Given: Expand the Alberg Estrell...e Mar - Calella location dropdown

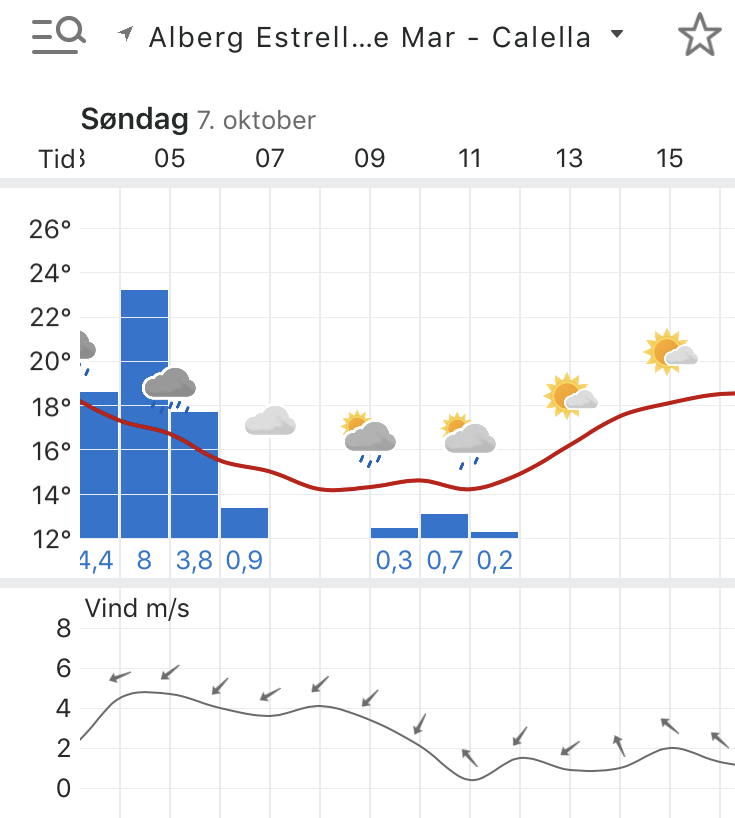Looking at the screenshot, I should pyautogui.click(x=616, y=36).
